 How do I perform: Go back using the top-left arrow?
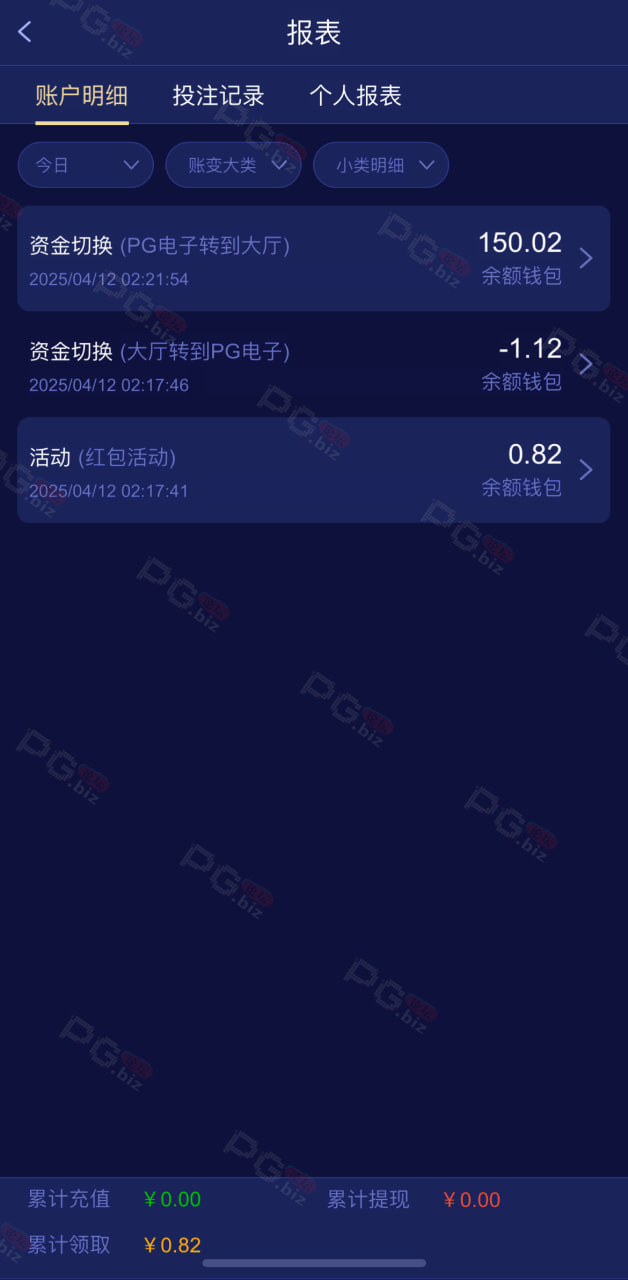25,32
